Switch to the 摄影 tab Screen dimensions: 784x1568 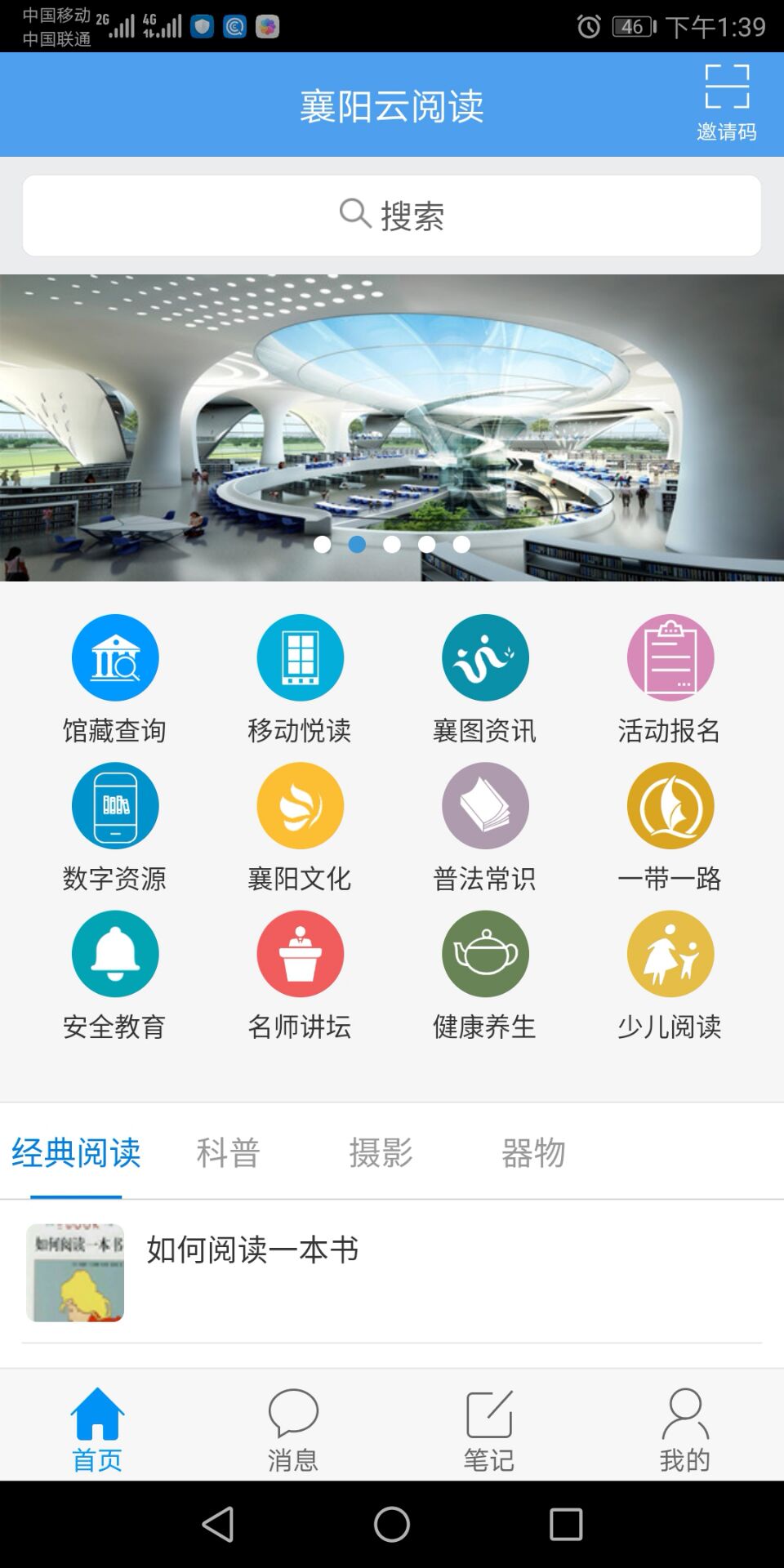tap(381, 1152)
